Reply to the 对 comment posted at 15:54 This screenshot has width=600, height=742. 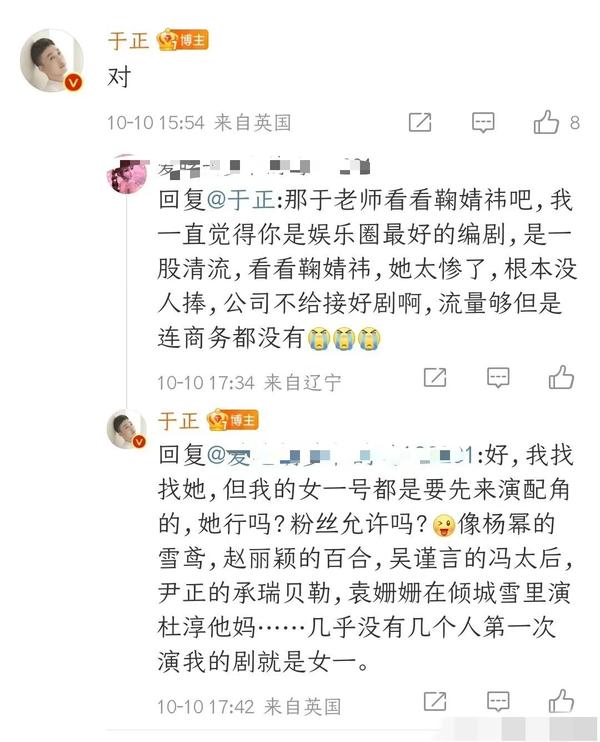click(x=483, y=123)
